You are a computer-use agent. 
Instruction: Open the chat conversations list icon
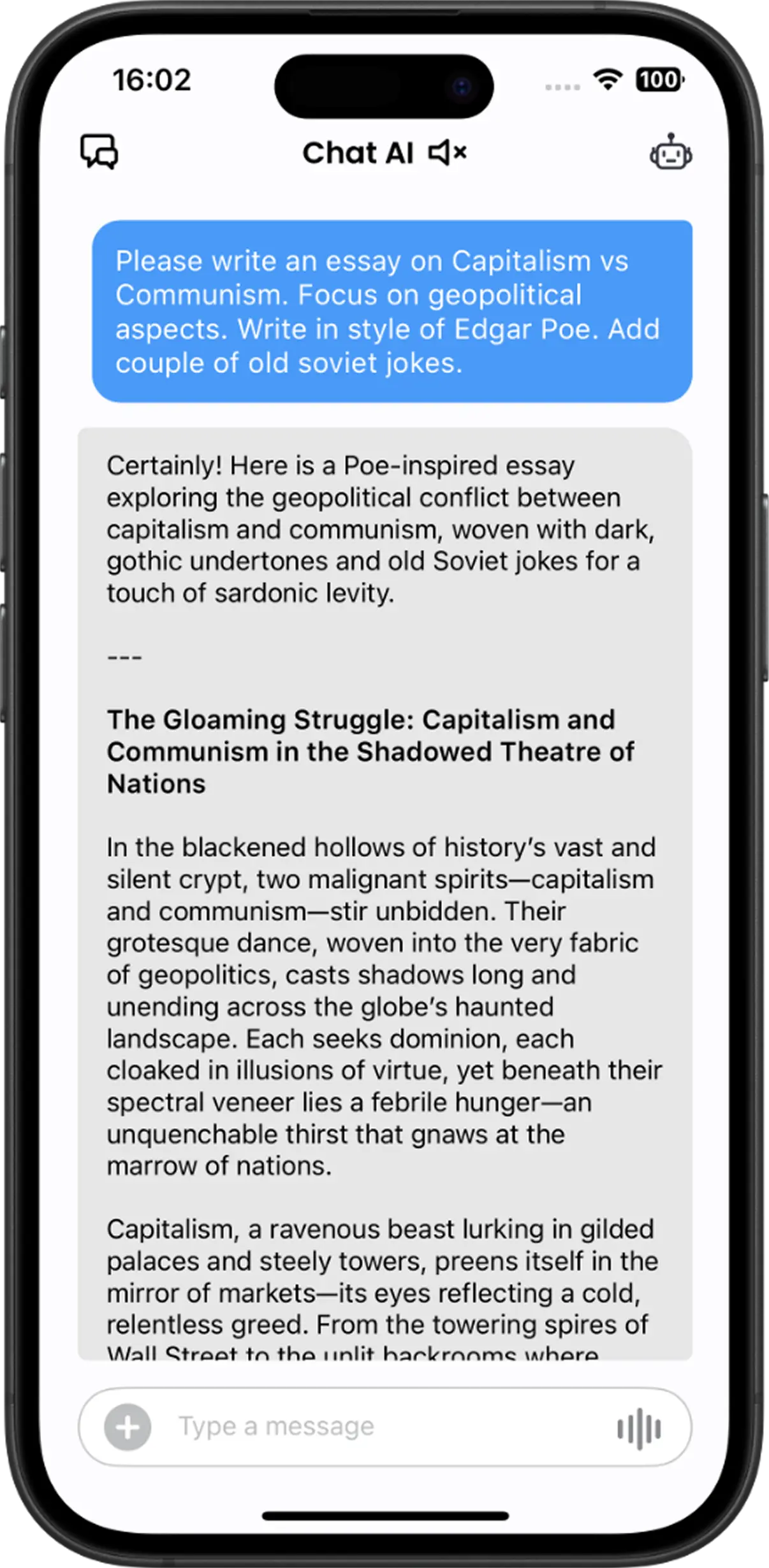[99, 152]
